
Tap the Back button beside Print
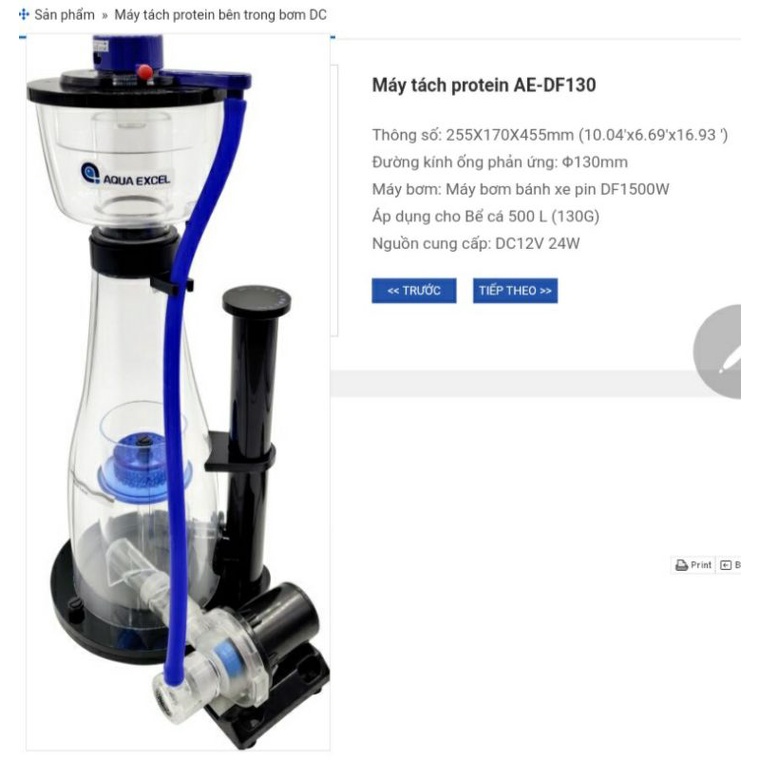(x=730, y=565)
